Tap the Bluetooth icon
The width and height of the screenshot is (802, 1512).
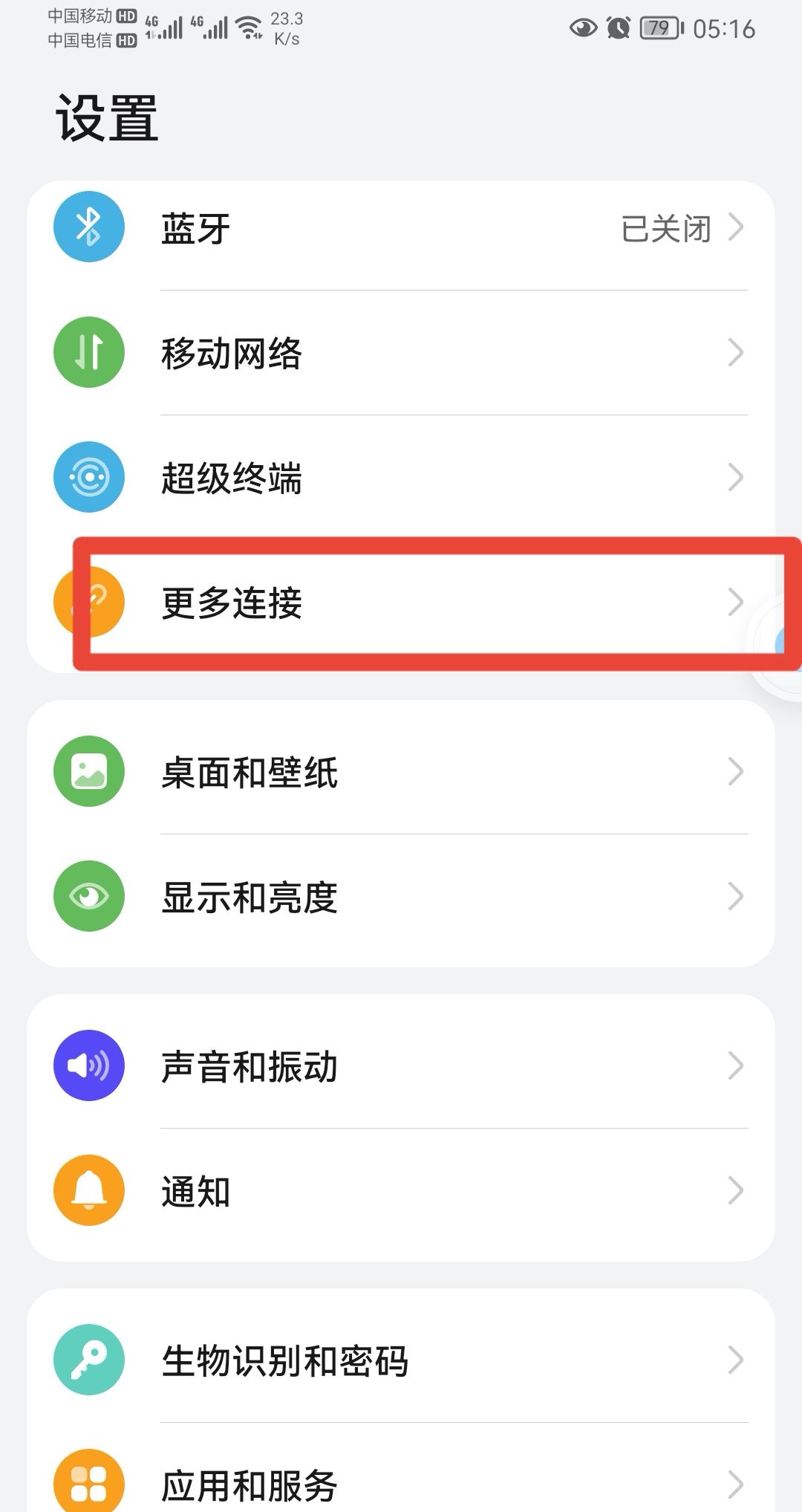pyautogui.click(x=88, y=227)
